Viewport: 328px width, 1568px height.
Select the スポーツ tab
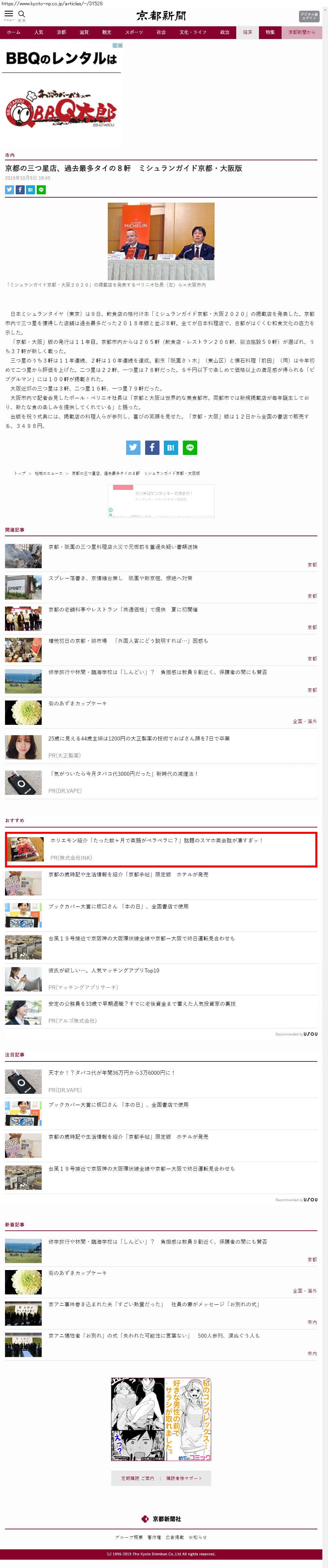[133, 32]
